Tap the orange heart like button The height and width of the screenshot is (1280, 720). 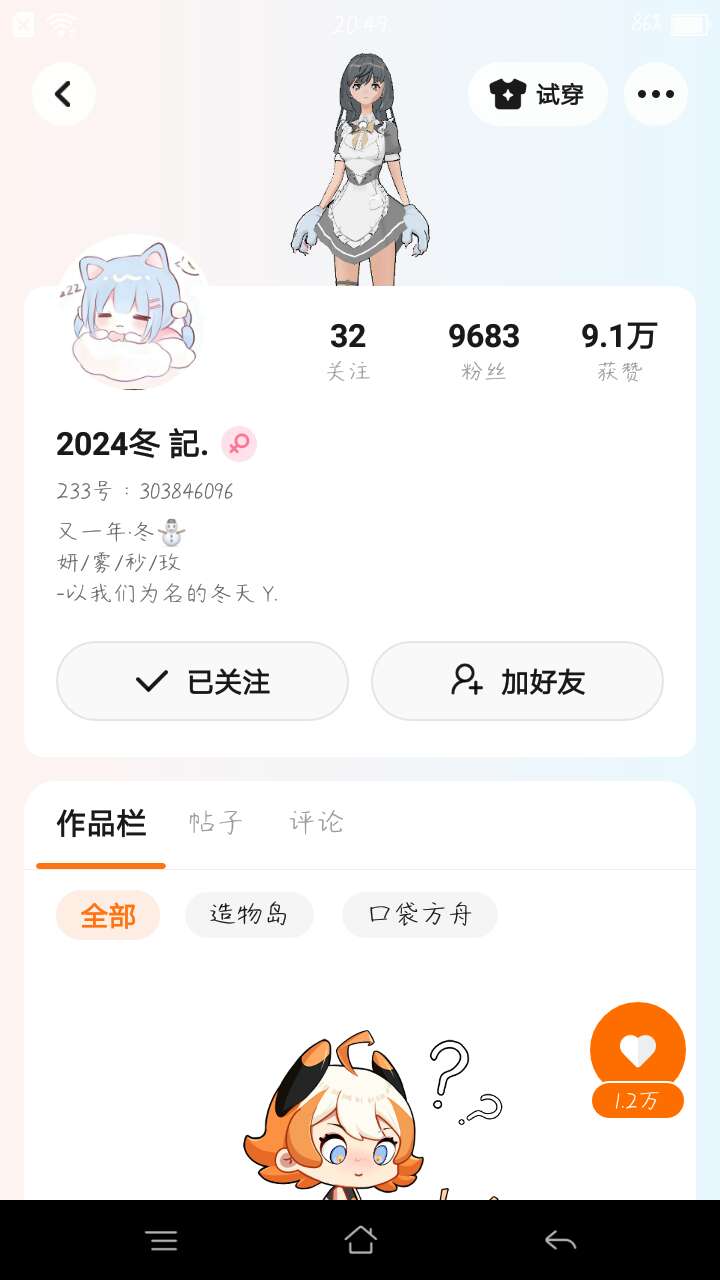click(638, 1050)
